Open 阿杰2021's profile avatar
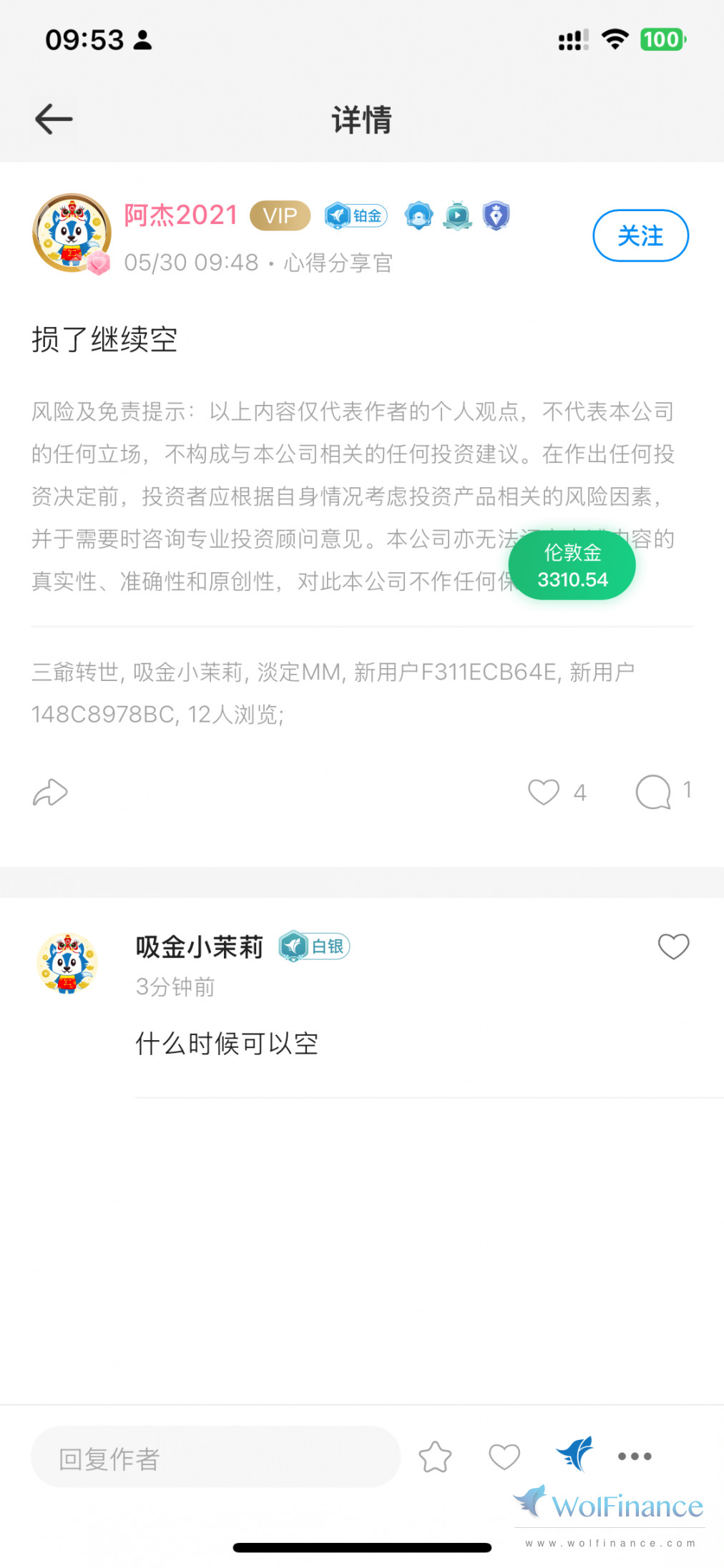 [x=71, y=233]
